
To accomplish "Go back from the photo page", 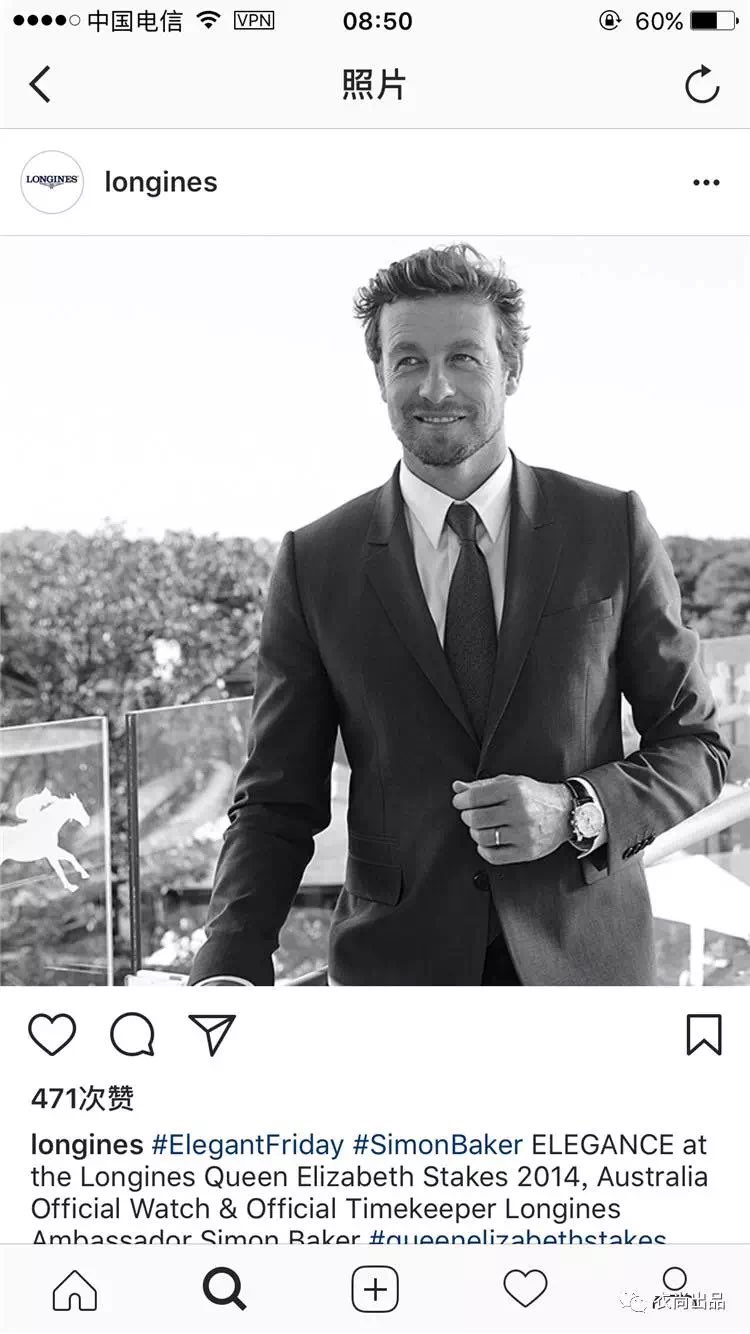I will click(x=40, y=85).
